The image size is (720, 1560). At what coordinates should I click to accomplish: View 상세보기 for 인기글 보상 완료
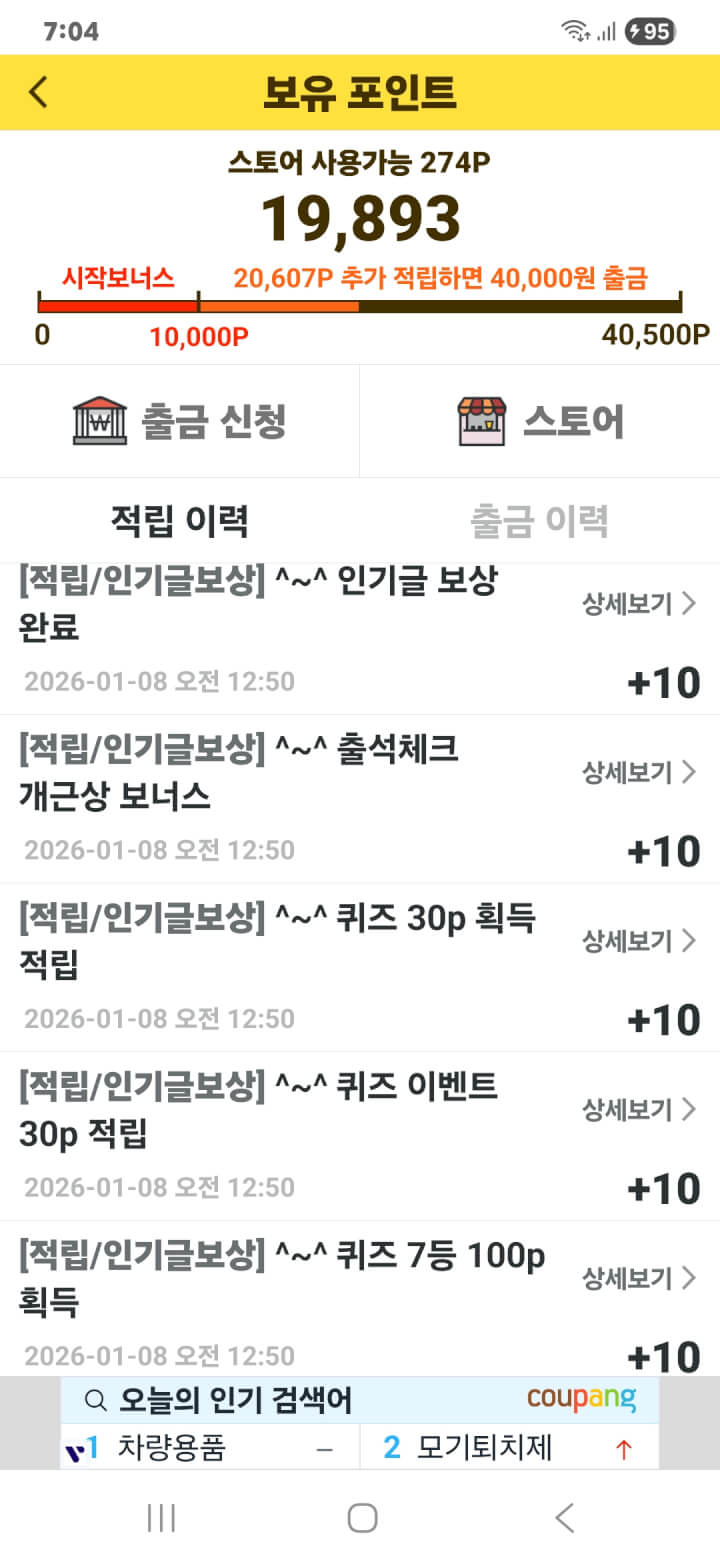point(639,604)
